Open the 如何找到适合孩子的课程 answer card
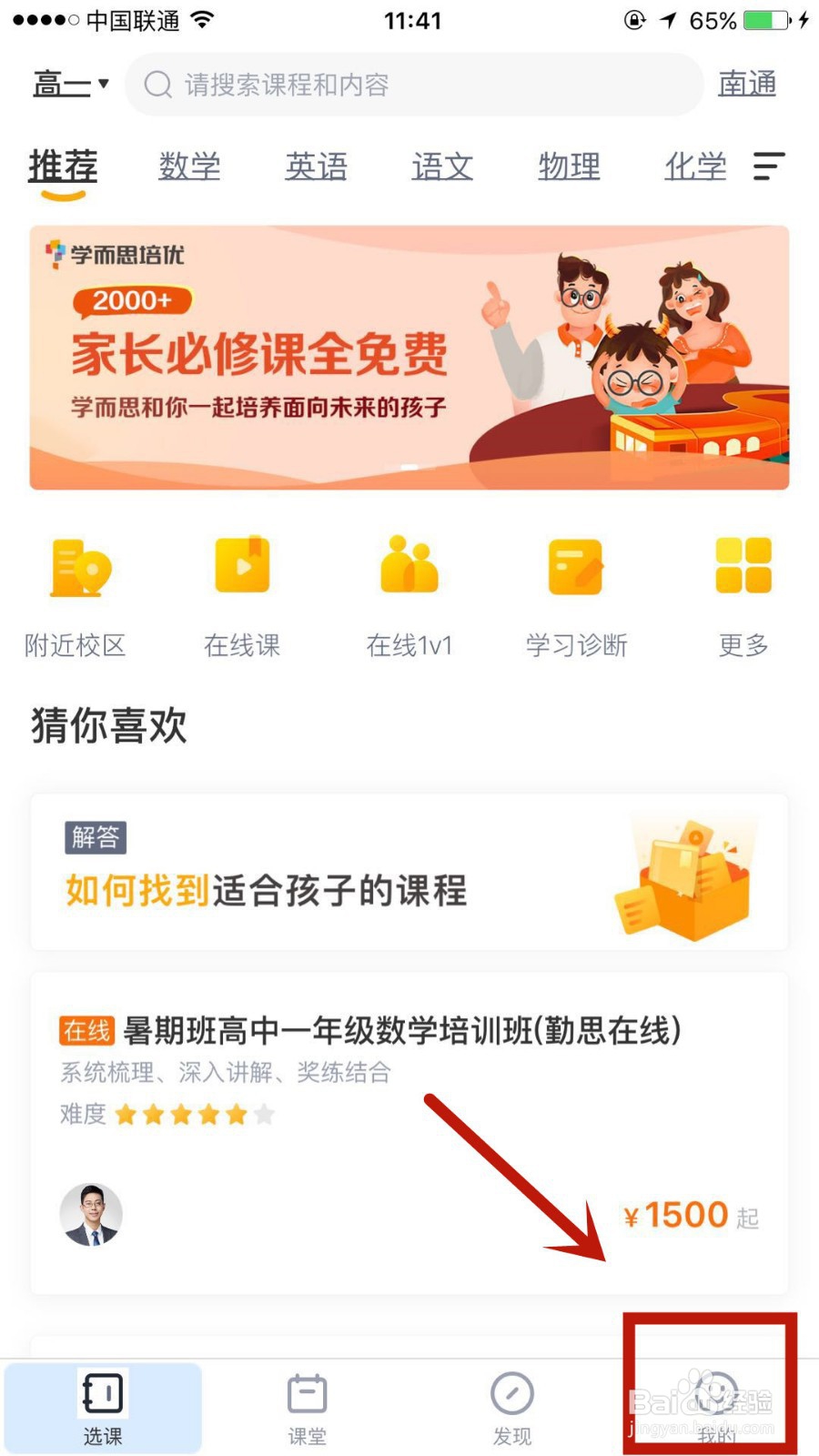The width and height of the screenshot is (819, 1456). point(409,872)
